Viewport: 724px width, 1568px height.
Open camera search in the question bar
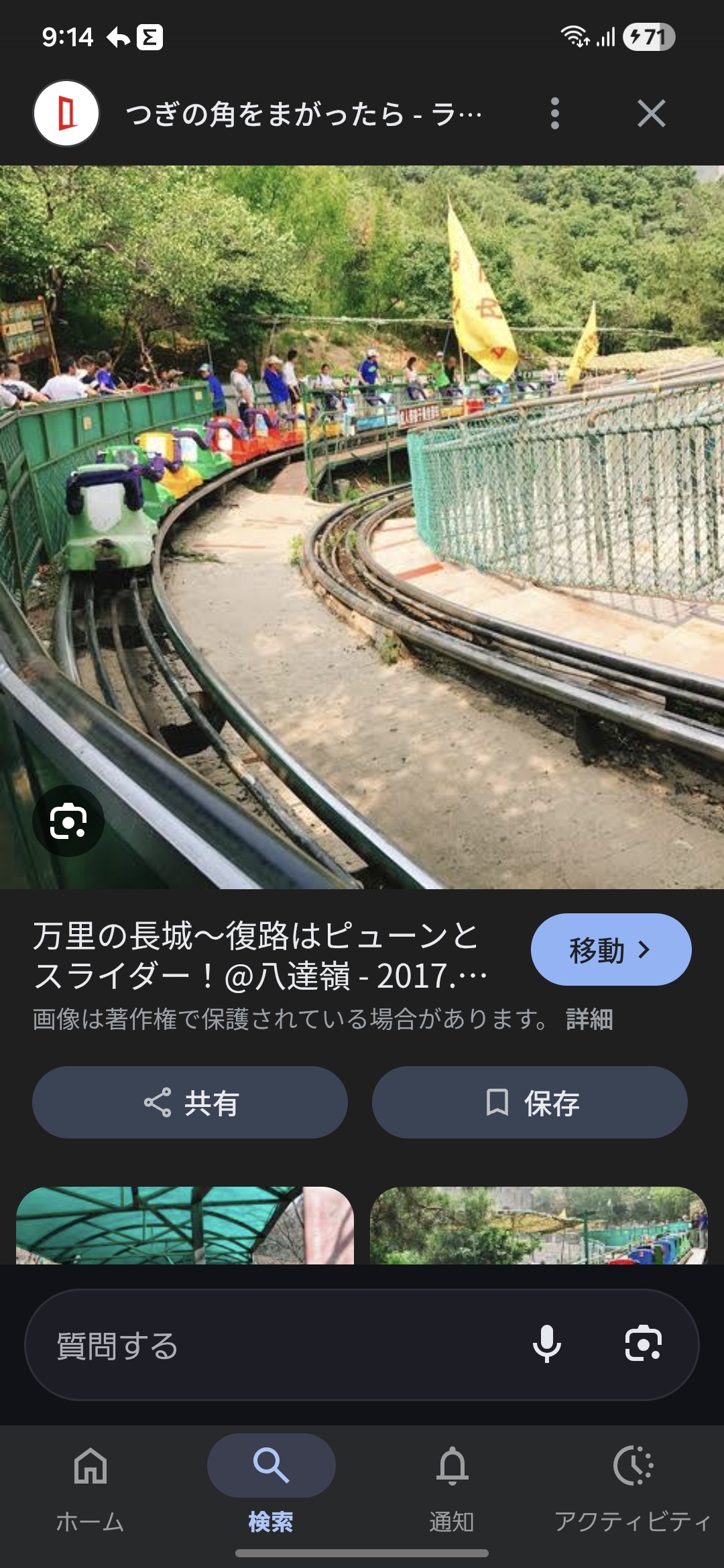click(643, 1344)
